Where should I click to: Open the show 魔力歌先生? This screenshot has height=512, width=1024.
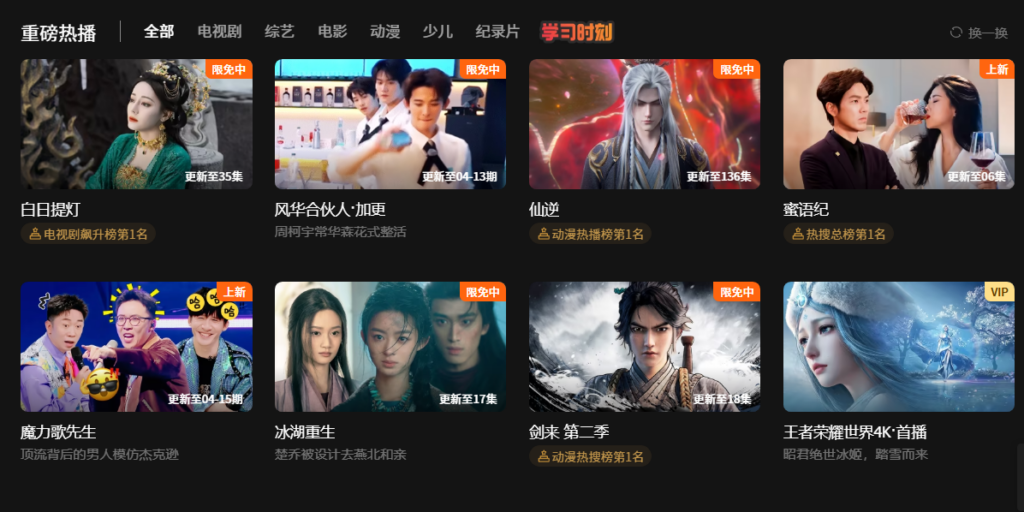point(136,346)
